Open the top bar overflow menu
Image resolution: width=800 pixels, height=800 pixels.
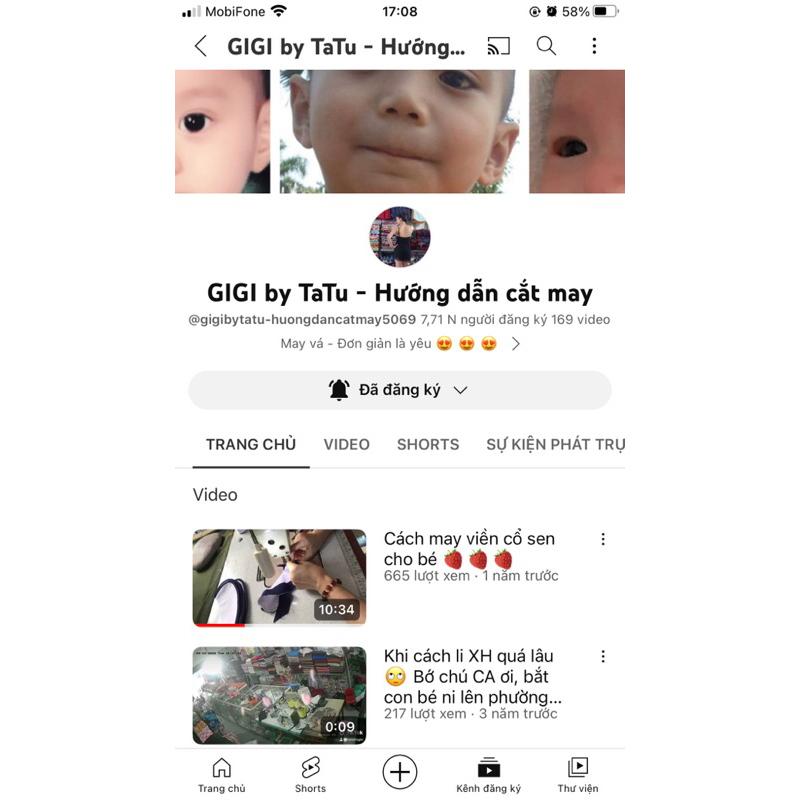click(x=594, y=46)
